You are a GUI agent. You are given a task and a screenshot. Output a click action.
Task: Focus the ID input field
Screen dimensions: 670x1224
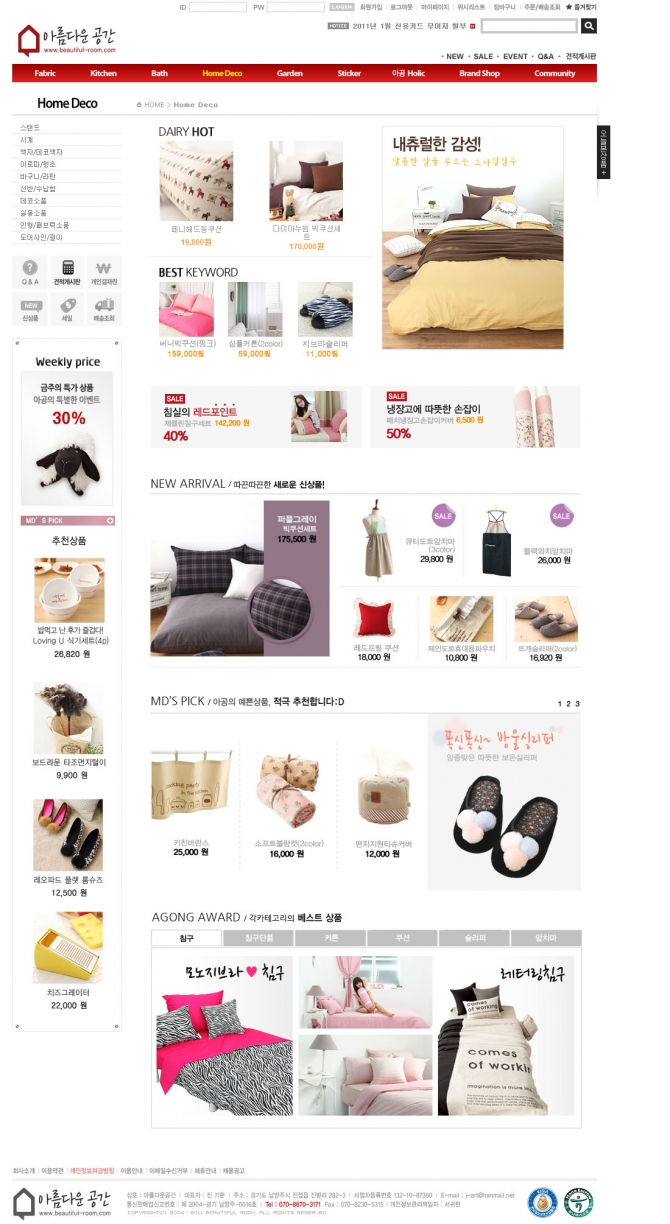click(217, 7)
